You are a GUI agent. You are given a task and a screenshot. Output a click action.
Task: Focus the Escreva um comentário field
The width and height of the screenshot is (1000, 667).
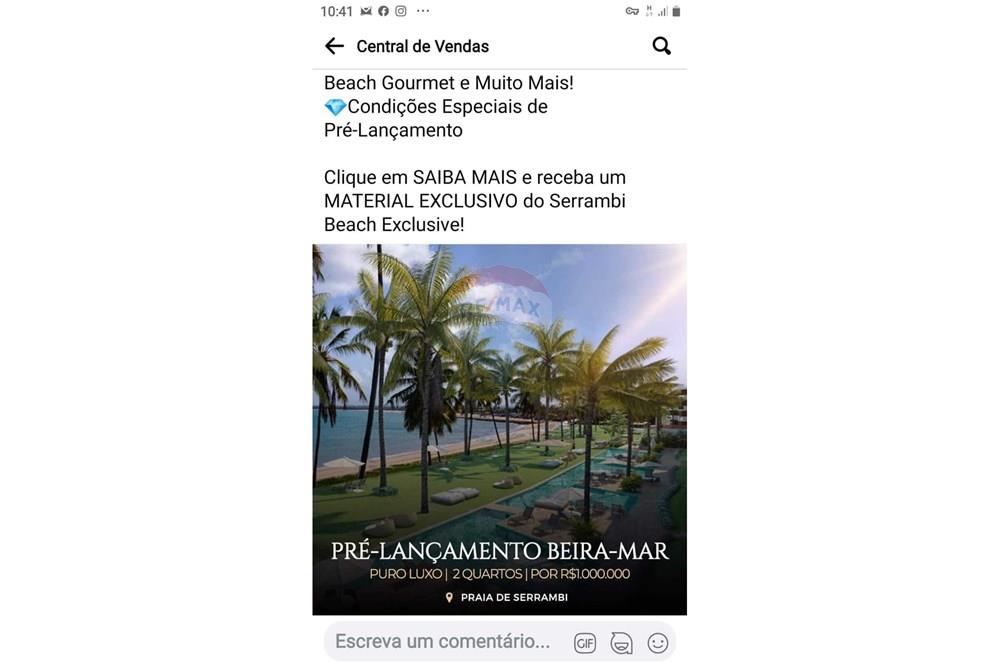443,642
